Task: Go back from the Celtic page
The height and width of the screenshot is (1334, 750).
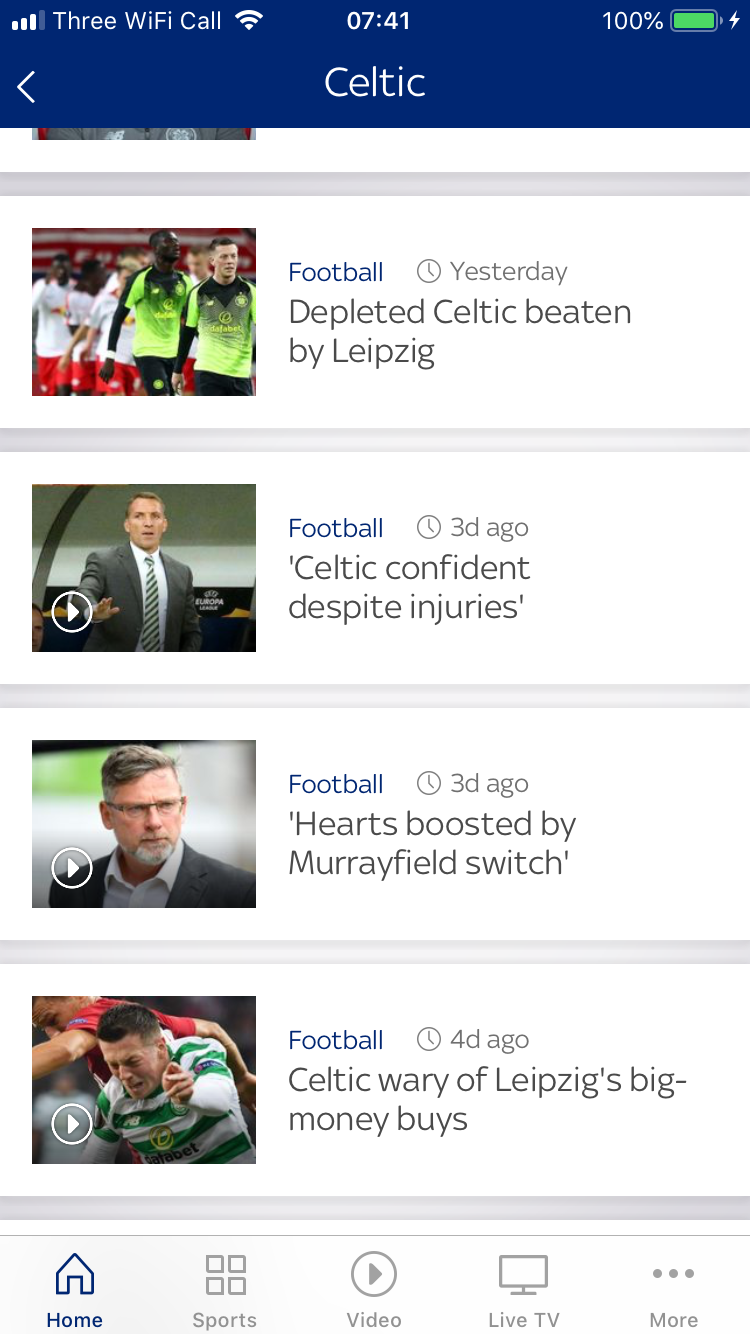Action: coord(27,87)
